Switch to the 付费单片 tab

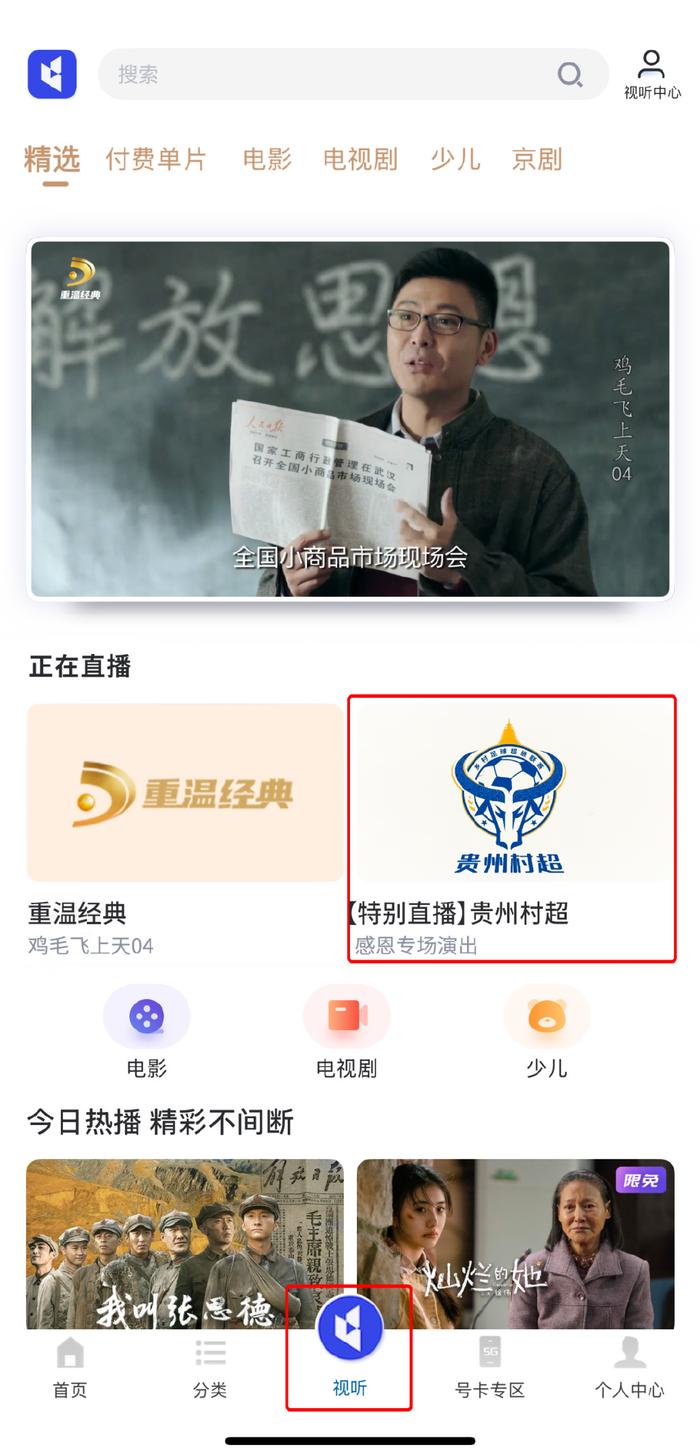coord(156,159)
